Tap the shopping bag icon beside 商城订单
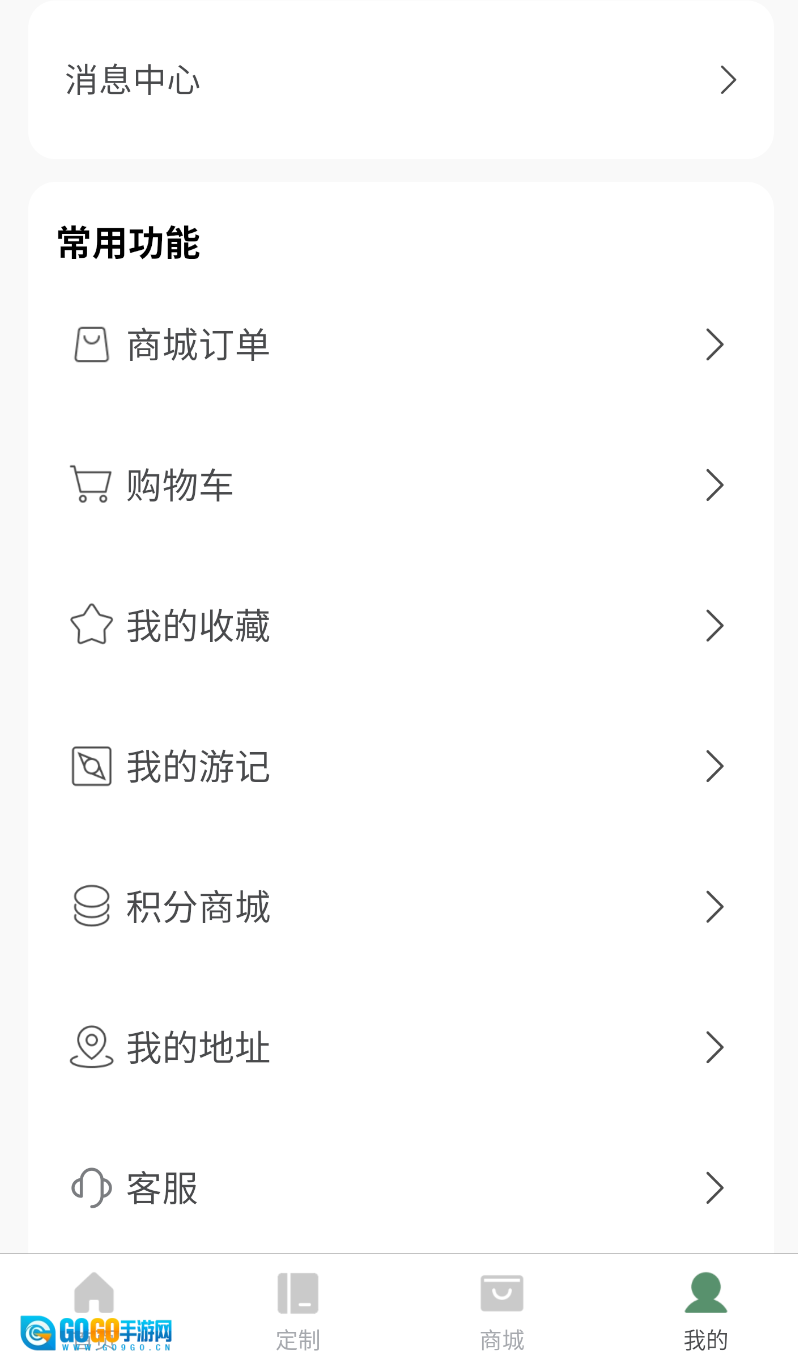Viewport: 798px width, 1361px height. point(91,344)
